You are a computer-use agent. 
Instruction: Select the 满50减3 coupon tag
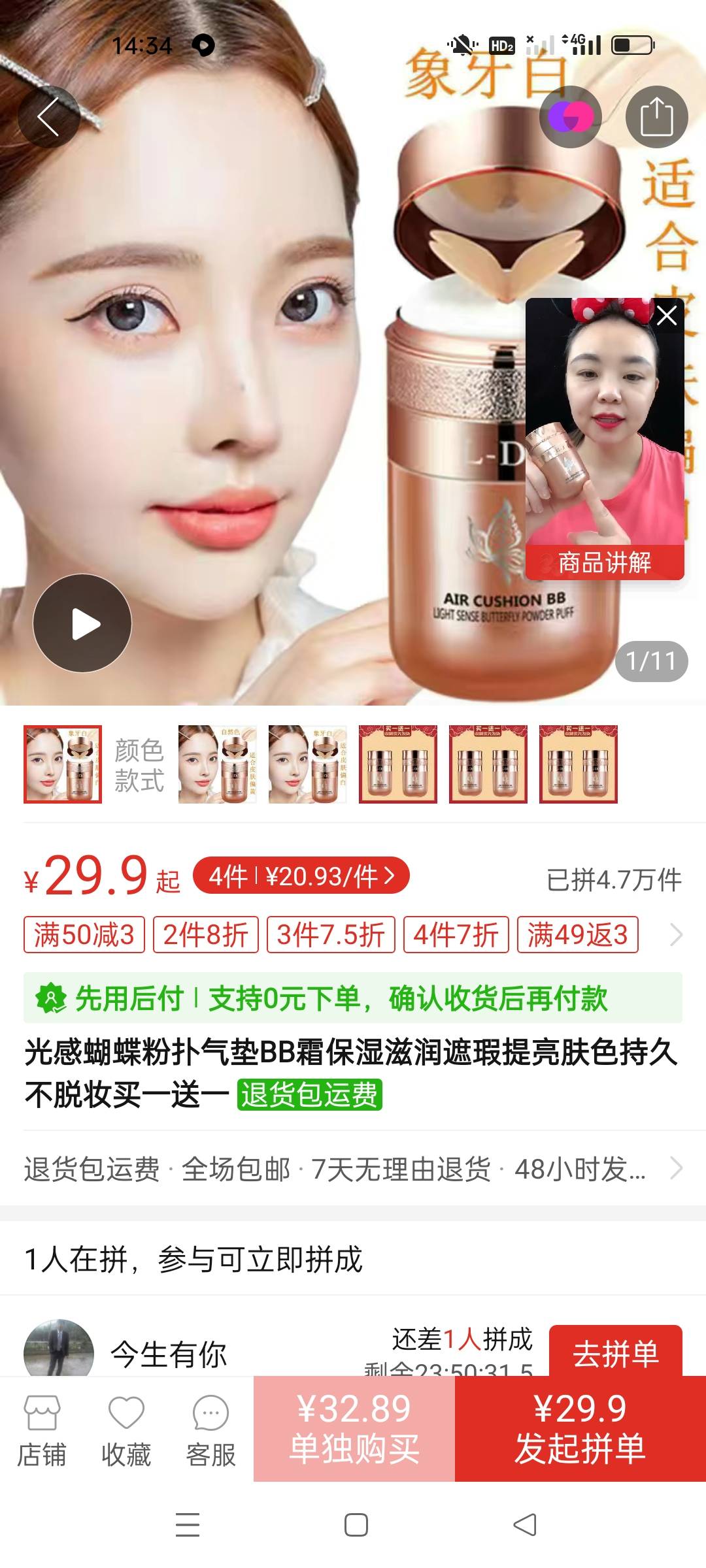[x=84, y=934]
